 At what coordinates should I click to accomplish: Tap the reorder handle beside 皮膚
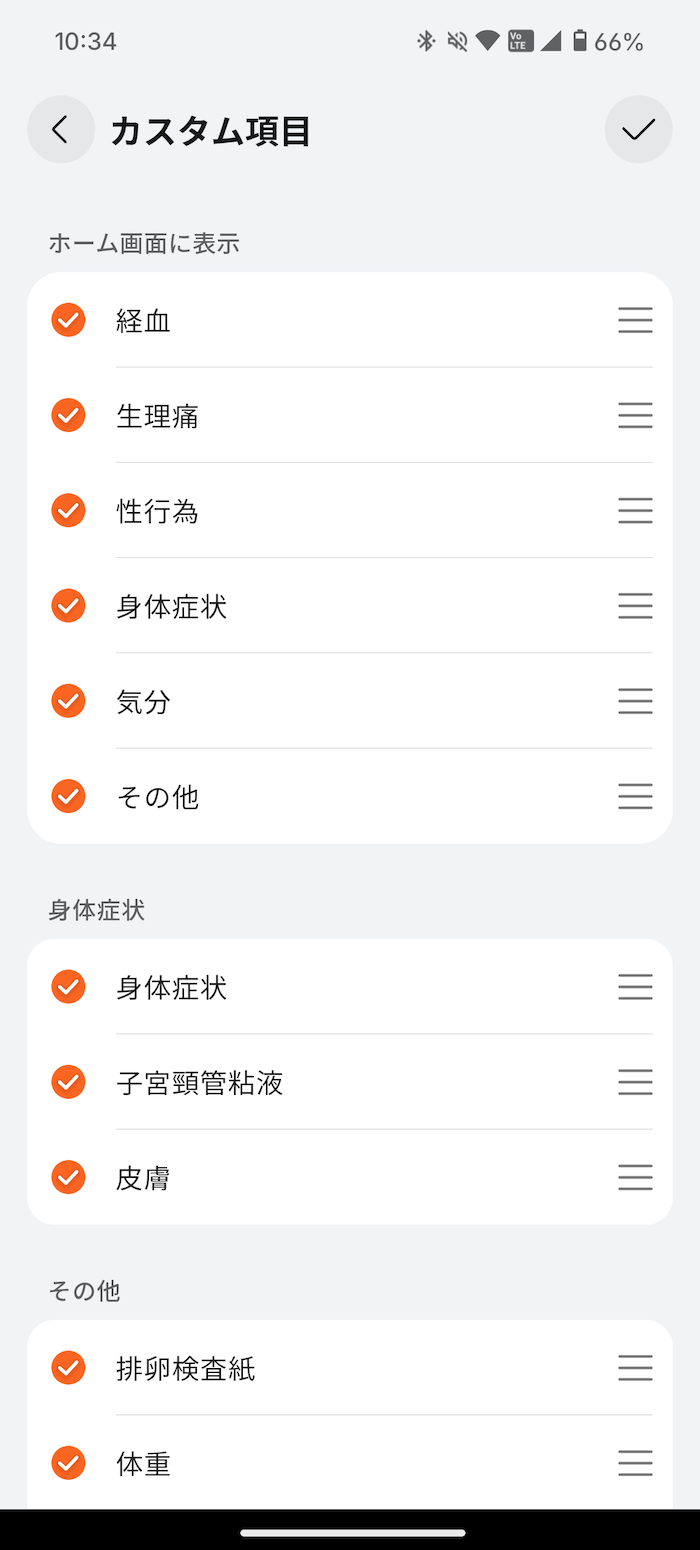tap(635, 1177)
